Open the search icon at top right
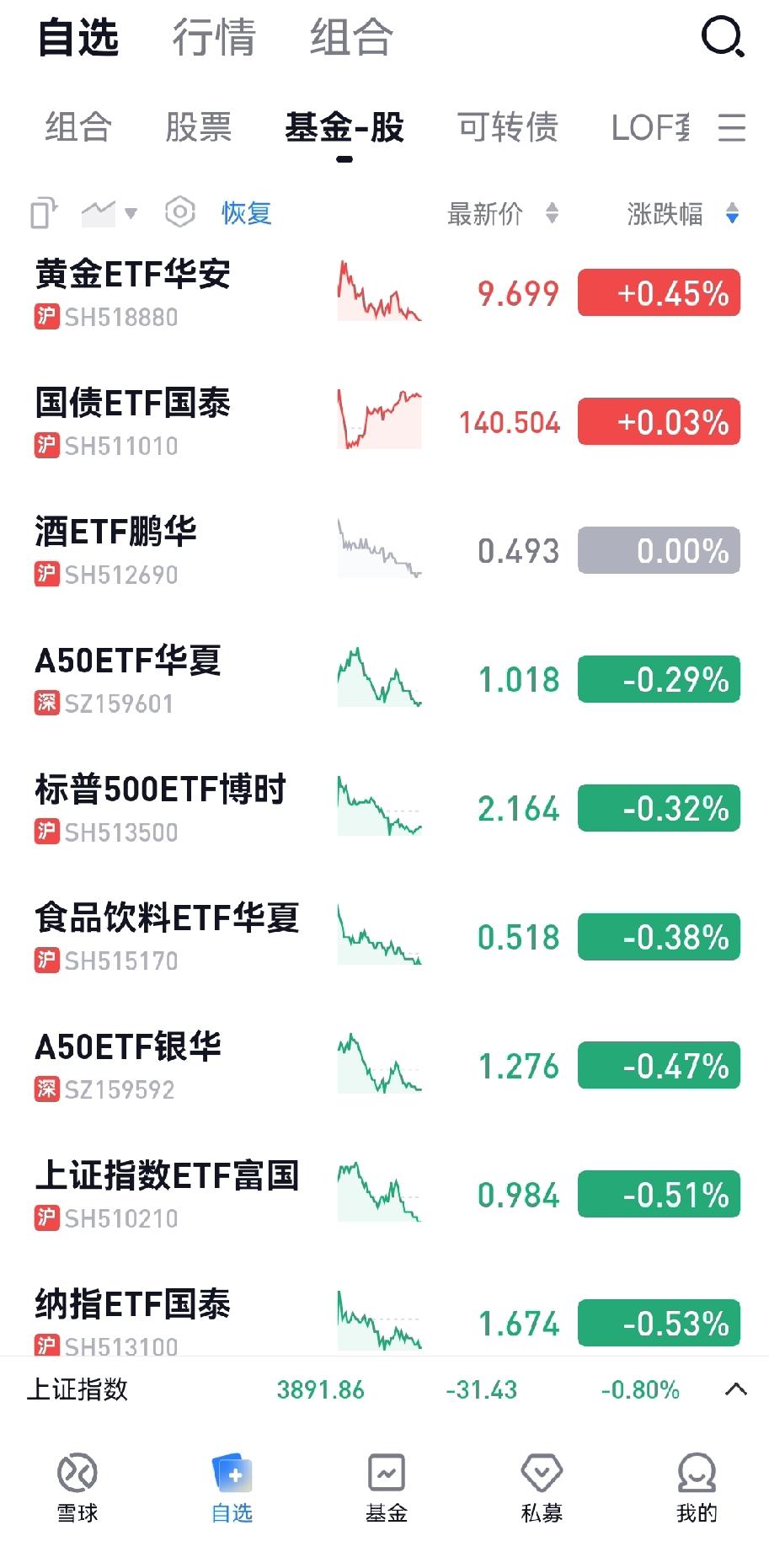The image size is (769, 1568). [723, 37]
